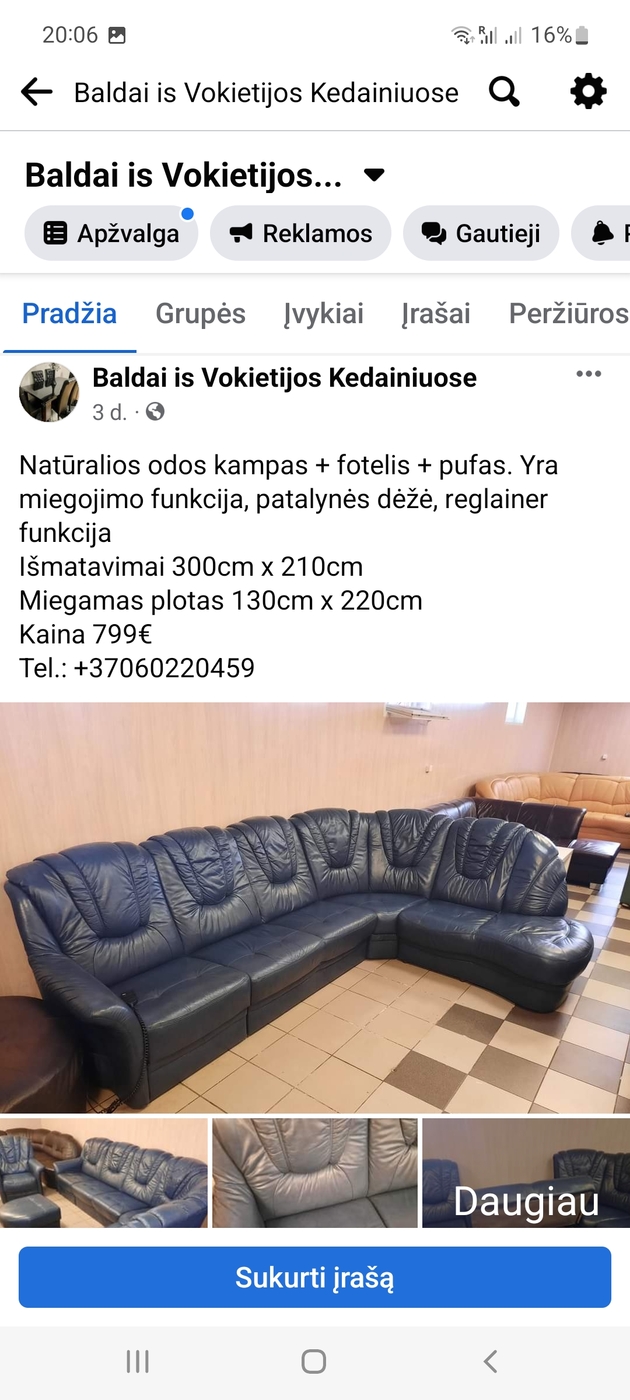Switch to the Įvykiai tab
This screenshot has height=1400, width=630.
coord(323,314)
